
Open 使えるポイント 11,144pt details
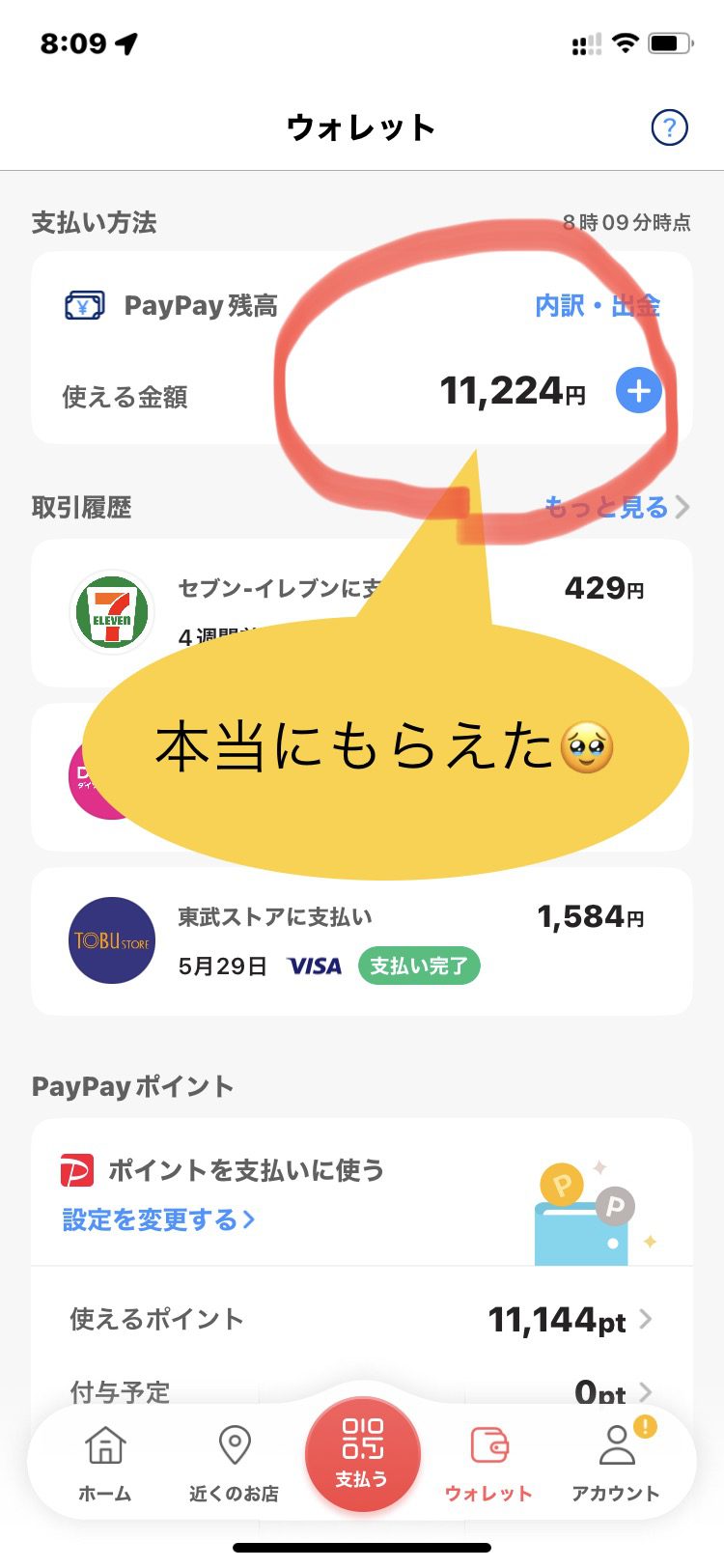click(x=362, y=1319)
